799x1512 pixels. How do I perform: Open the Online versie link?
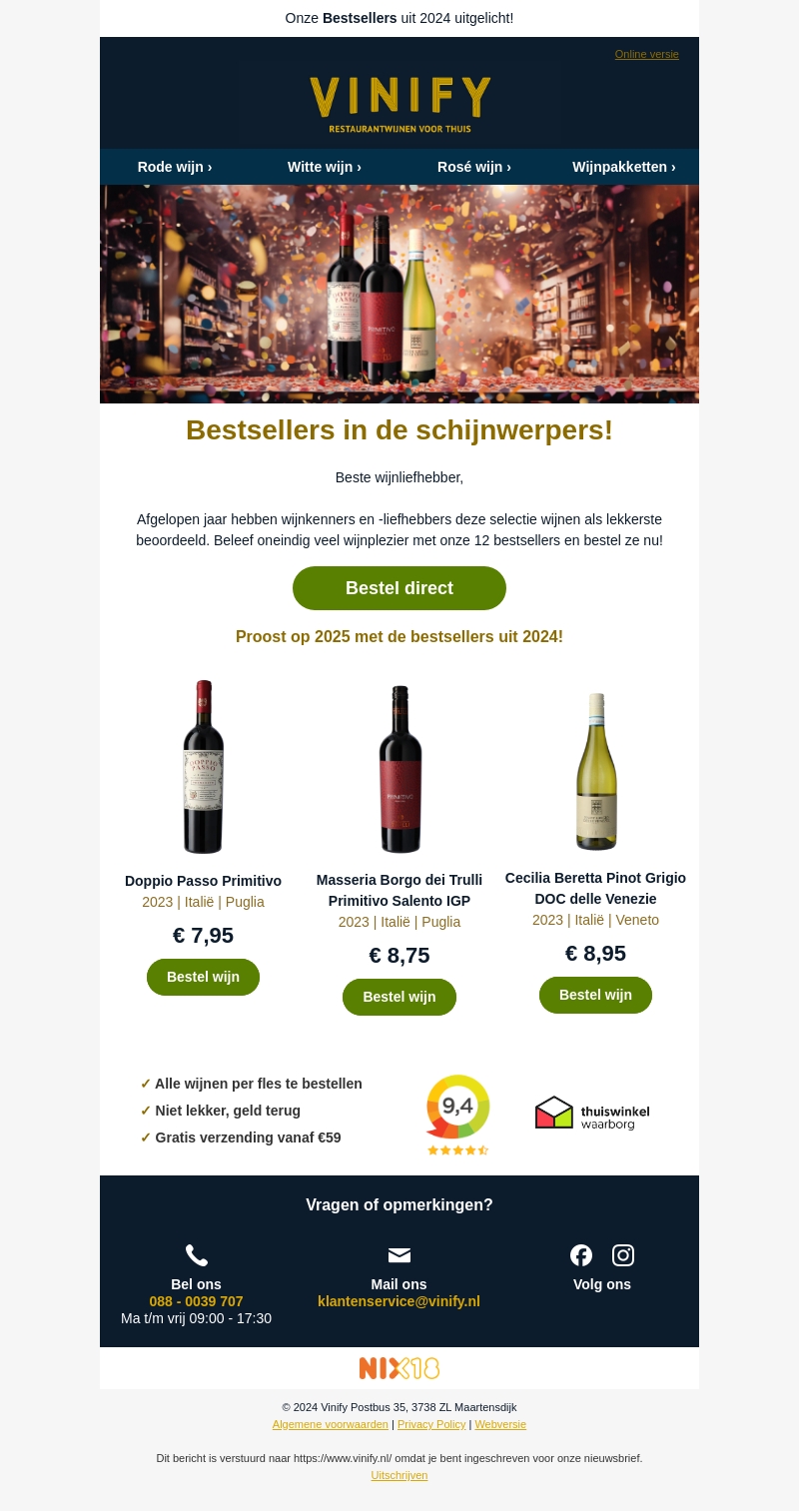point(646,54)
